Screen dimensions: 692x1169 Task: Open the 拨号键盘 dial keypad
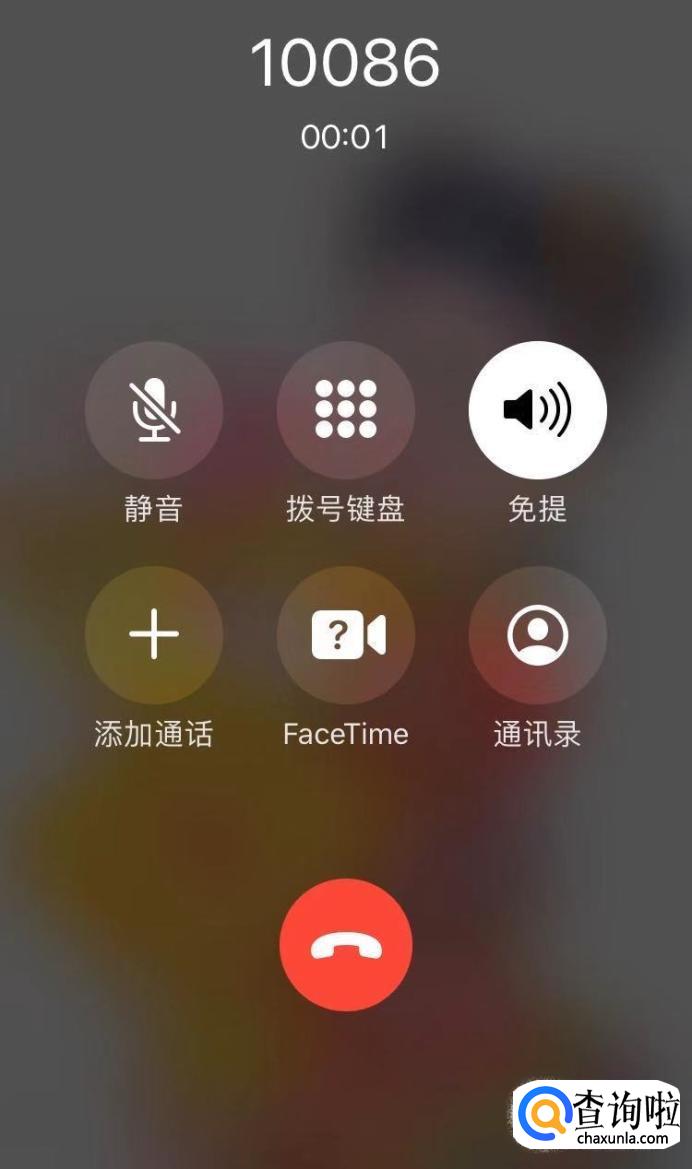346,410
